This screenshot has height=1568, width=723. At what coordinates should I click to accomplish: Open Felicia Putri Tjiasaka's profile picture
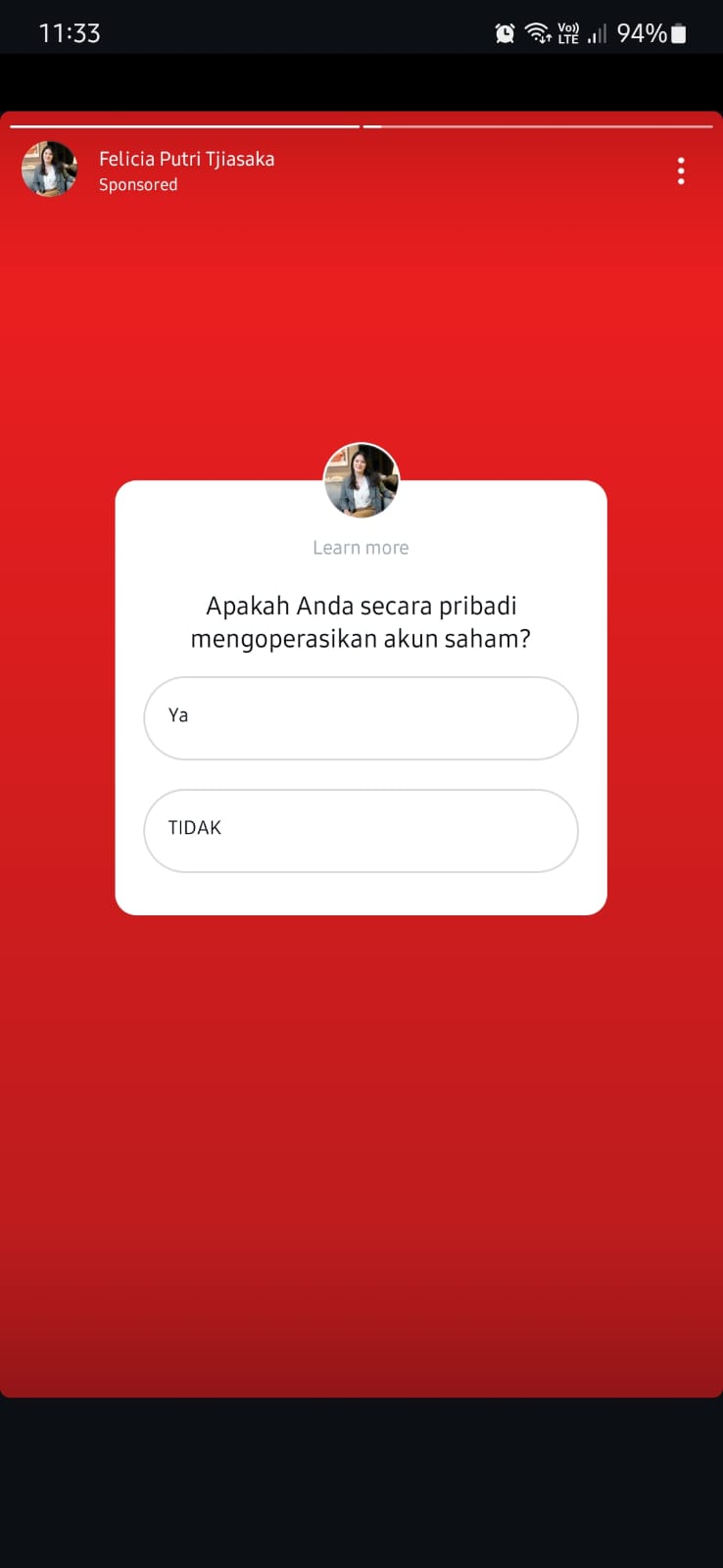click(x=49, y=169)
